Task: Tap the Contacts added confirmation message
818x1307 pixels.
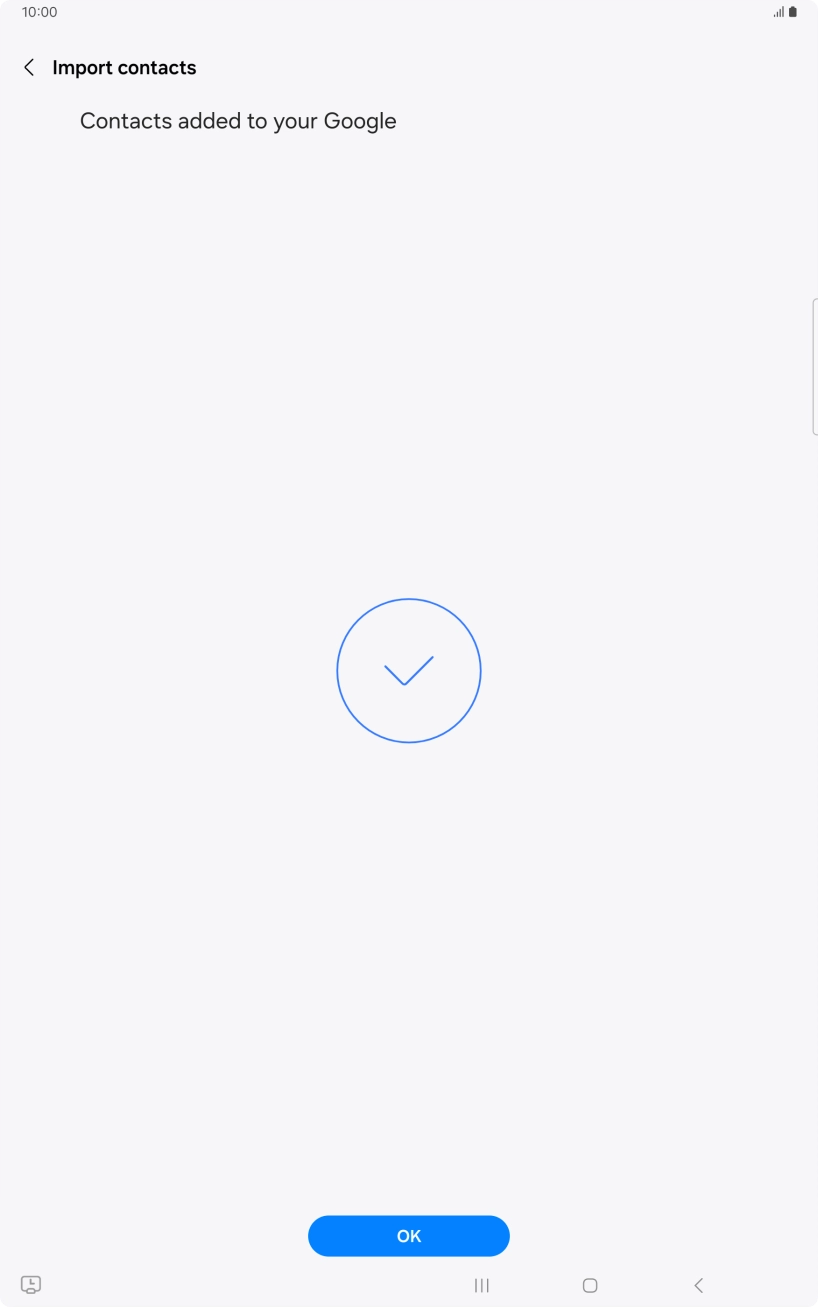Action: (237, 121)
